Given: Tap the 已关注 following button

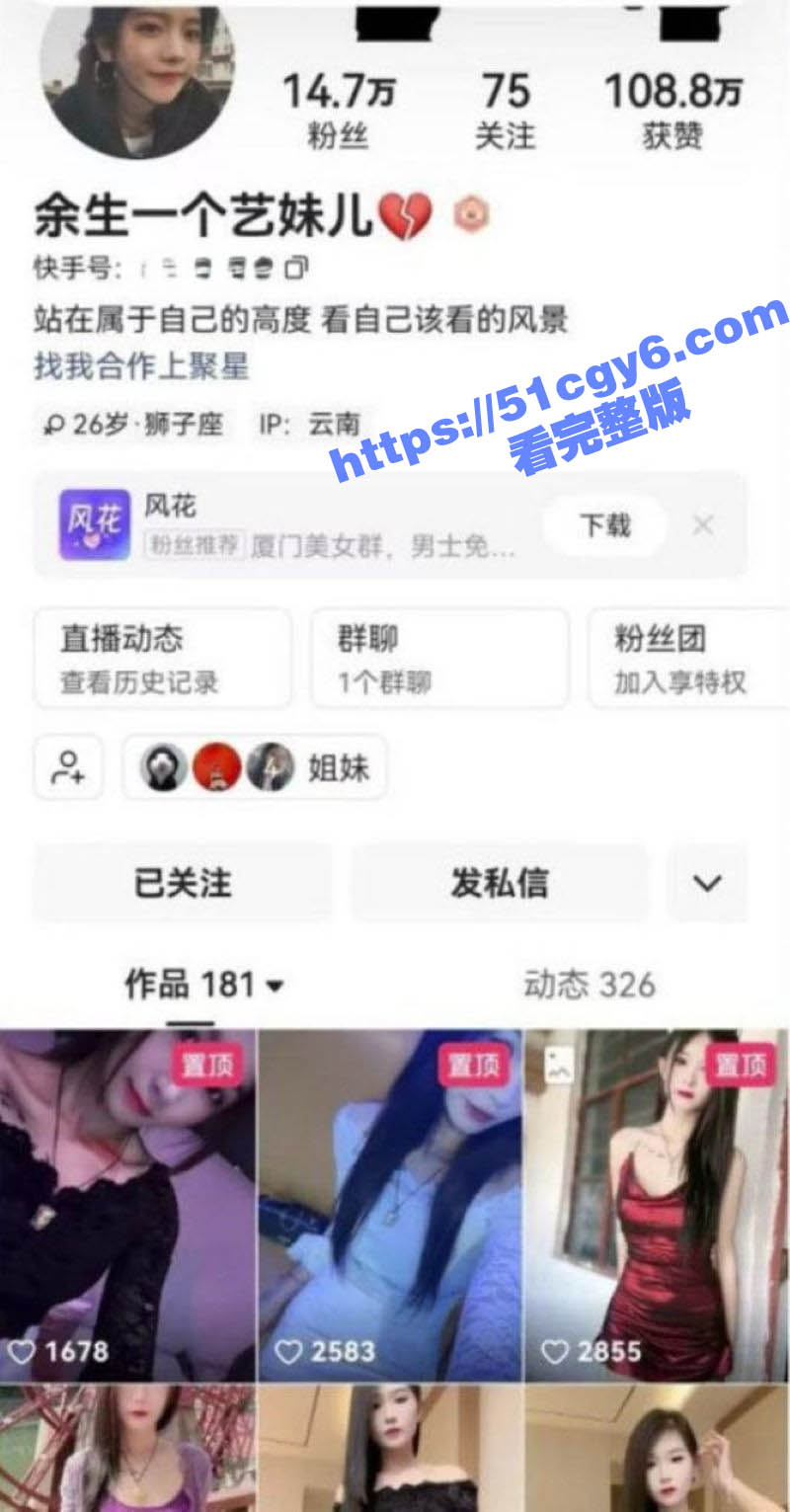Looking at the screenshot, I should coord(183,883).
